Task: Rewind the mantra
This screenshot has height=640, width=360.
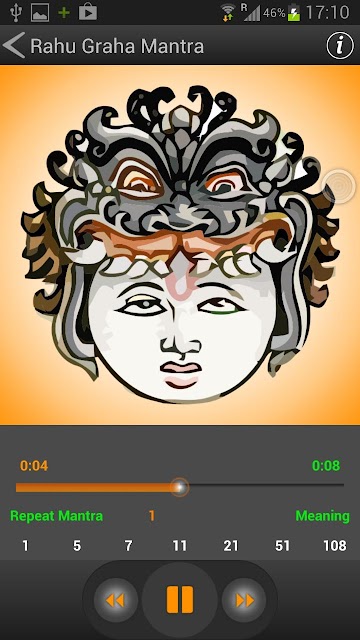Action: [x=116, y=600]
